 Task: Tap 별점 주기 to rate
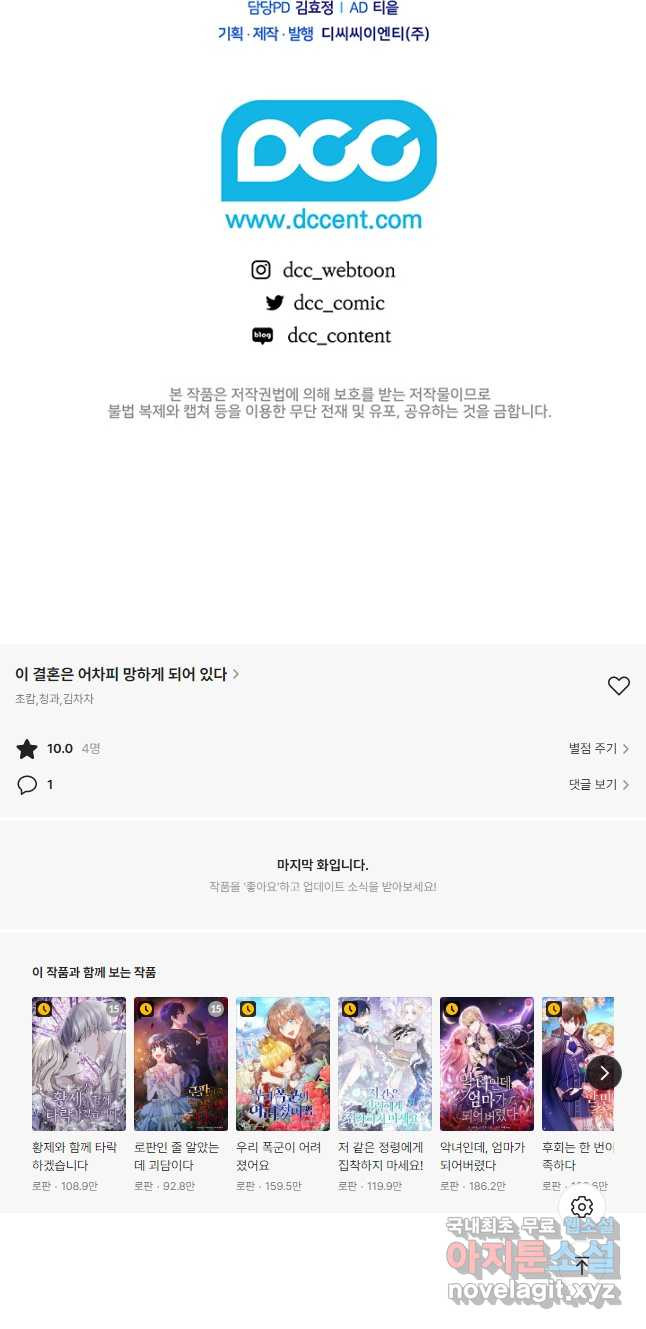(598, 748)
